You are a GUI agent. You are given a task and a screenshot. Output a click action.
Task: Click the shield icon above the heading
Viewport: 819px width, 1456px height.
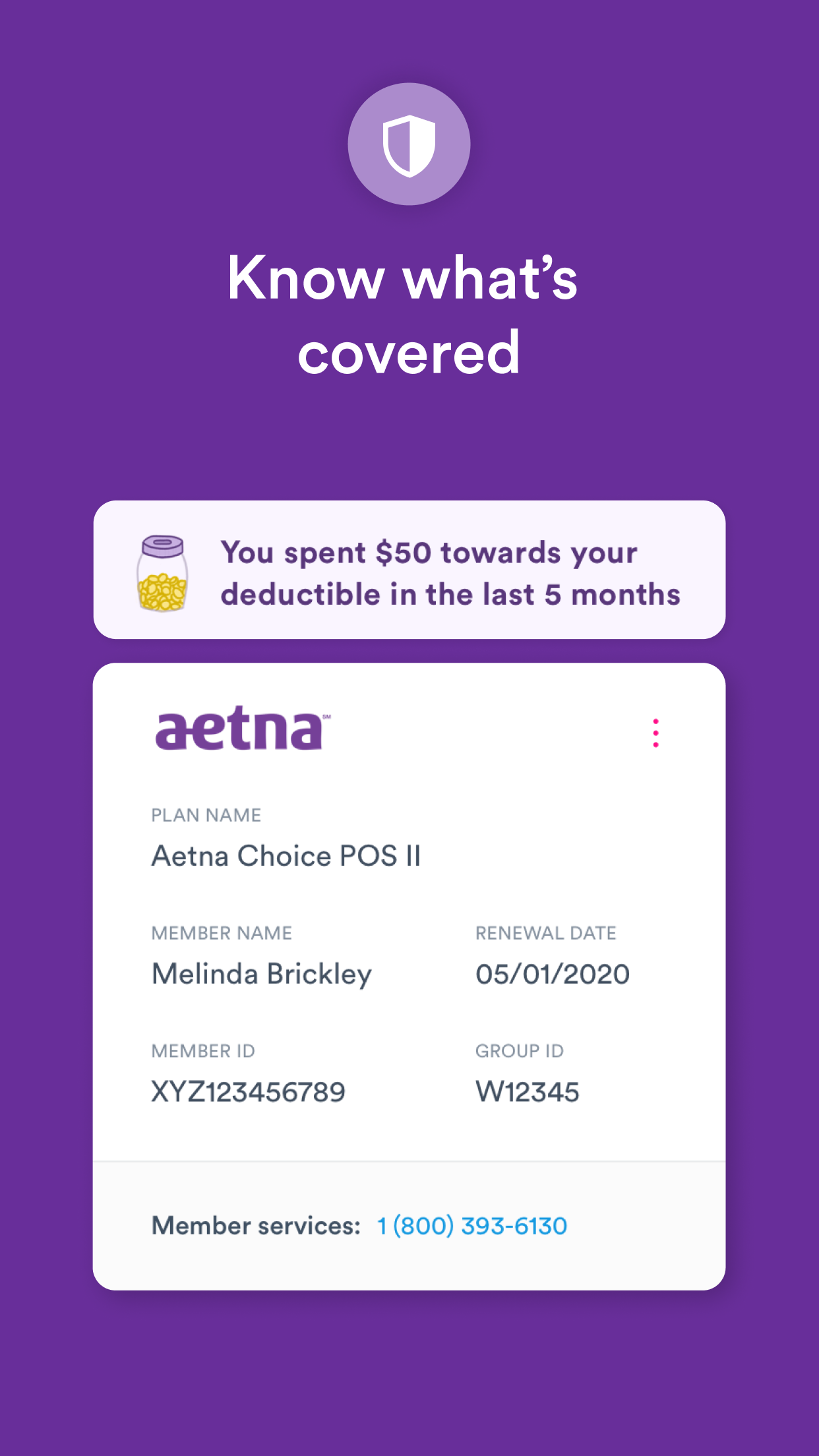point(409,145)
